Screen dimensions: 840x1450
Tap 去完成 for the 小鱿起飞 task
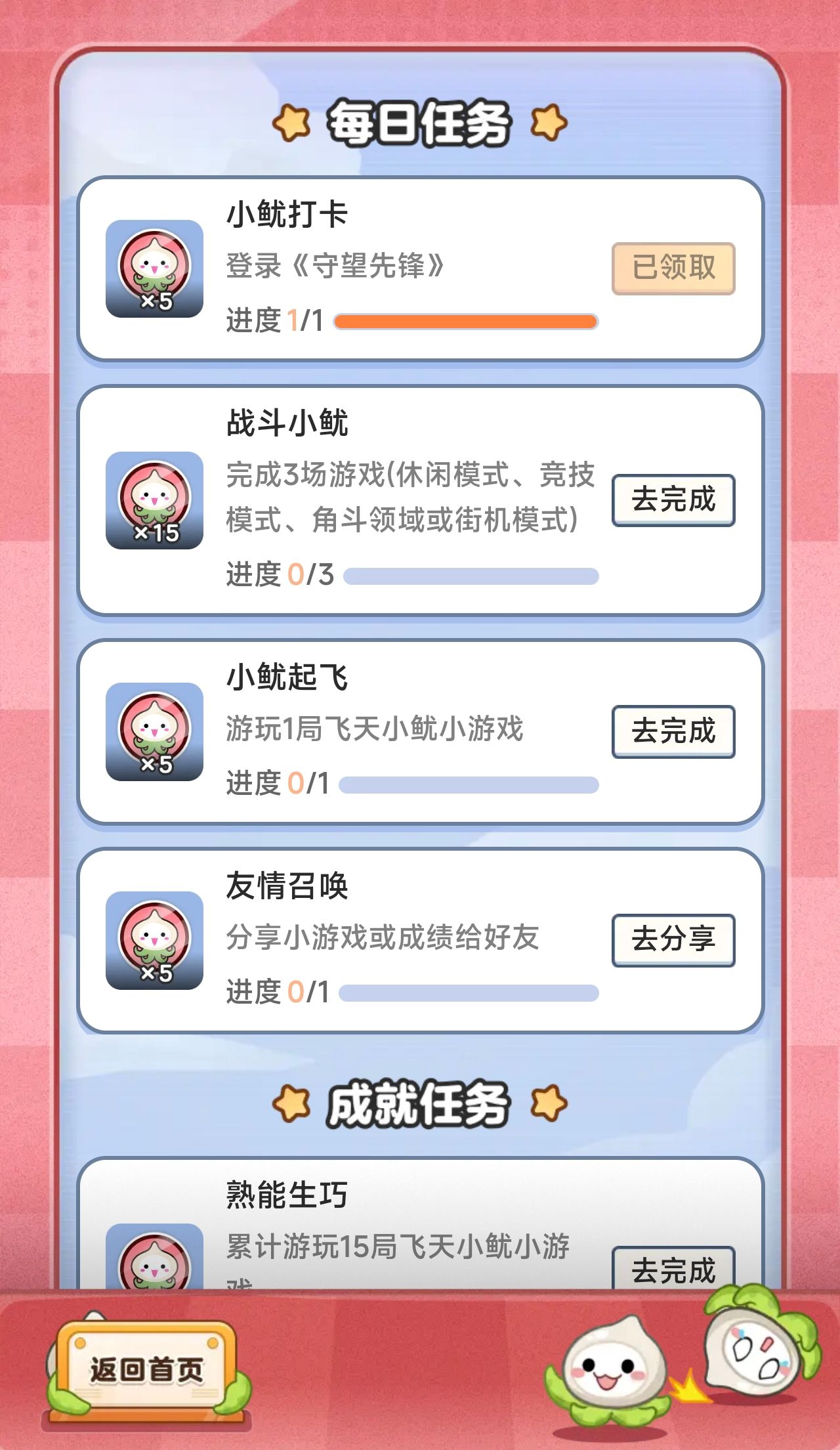(x=673, y=731)
